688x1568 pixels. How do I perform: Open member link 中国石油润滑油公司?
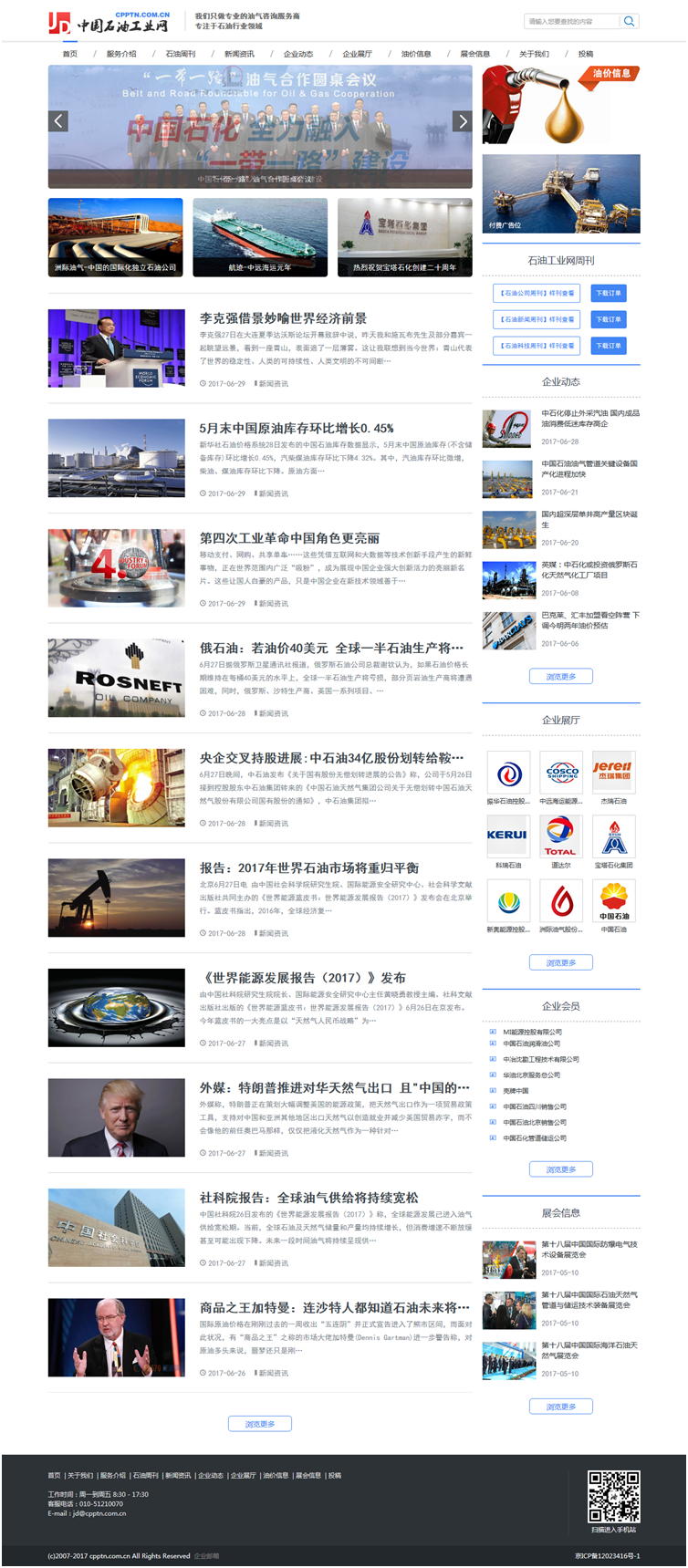(531, 1044)
